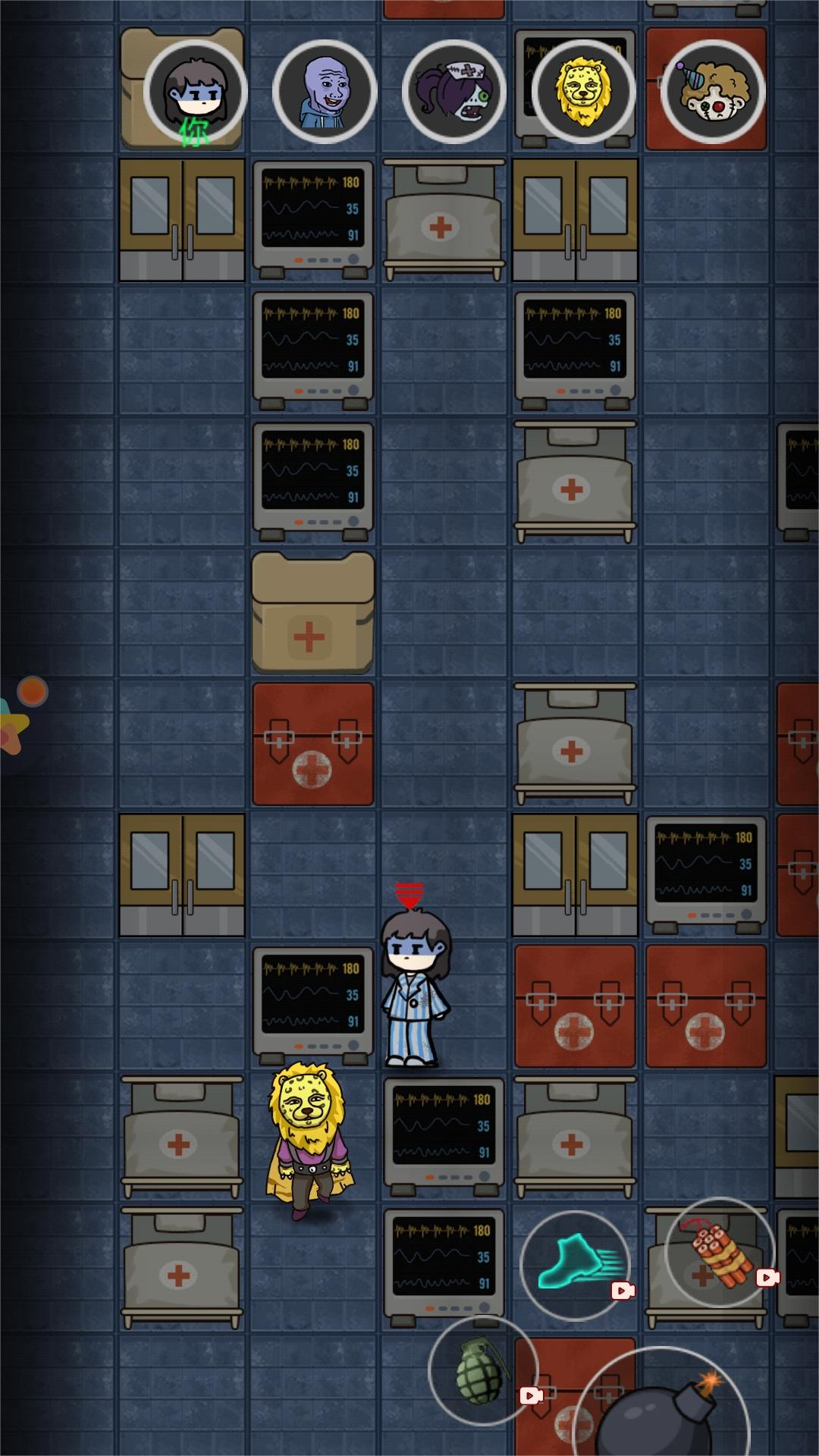The height and width of the screenshot is (1456, 819).
Task: View the yellow lion player avatar
Action: [583, 91]
